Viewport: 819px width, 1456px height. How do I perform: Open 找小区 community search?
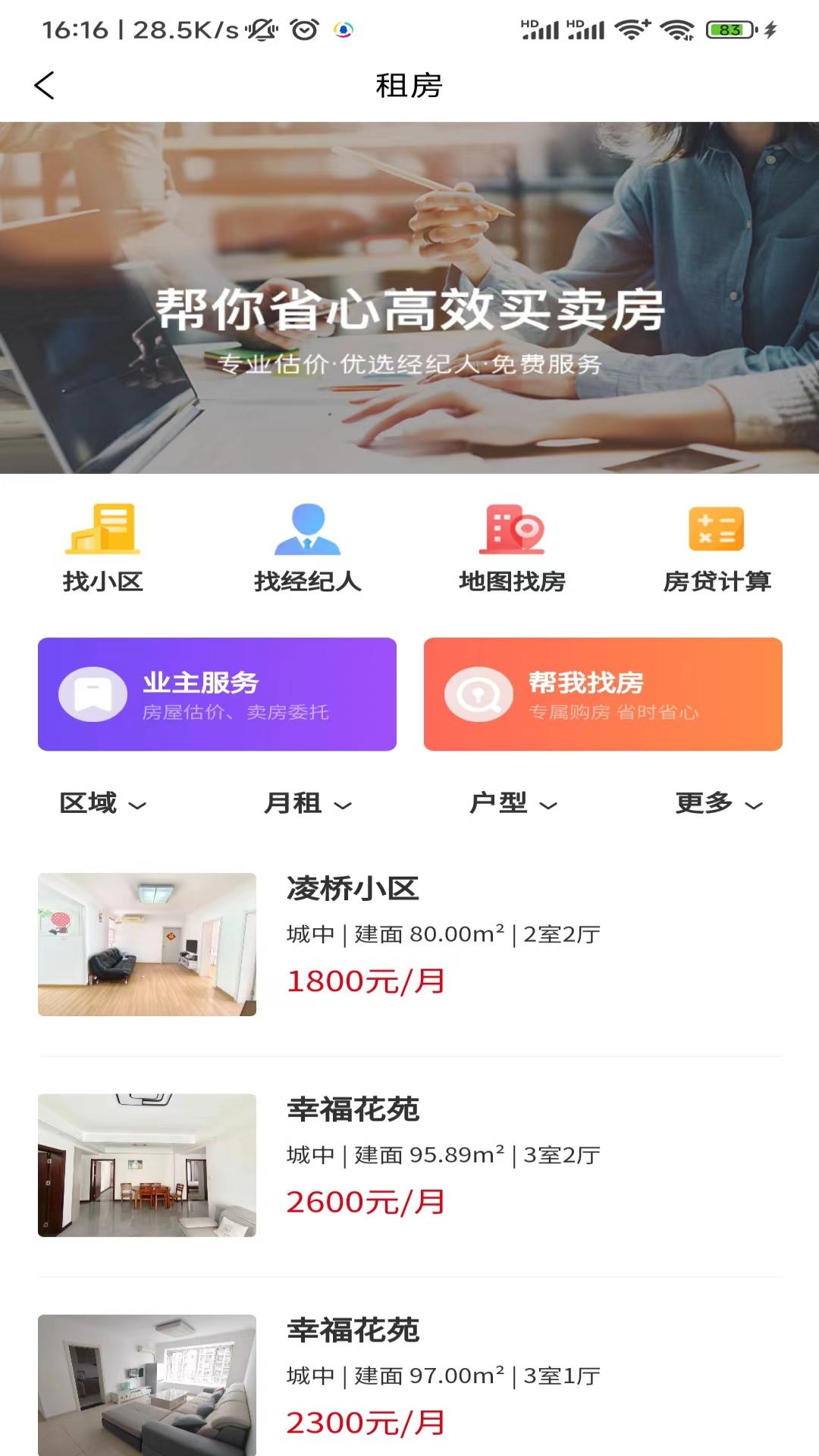[103, 548]
